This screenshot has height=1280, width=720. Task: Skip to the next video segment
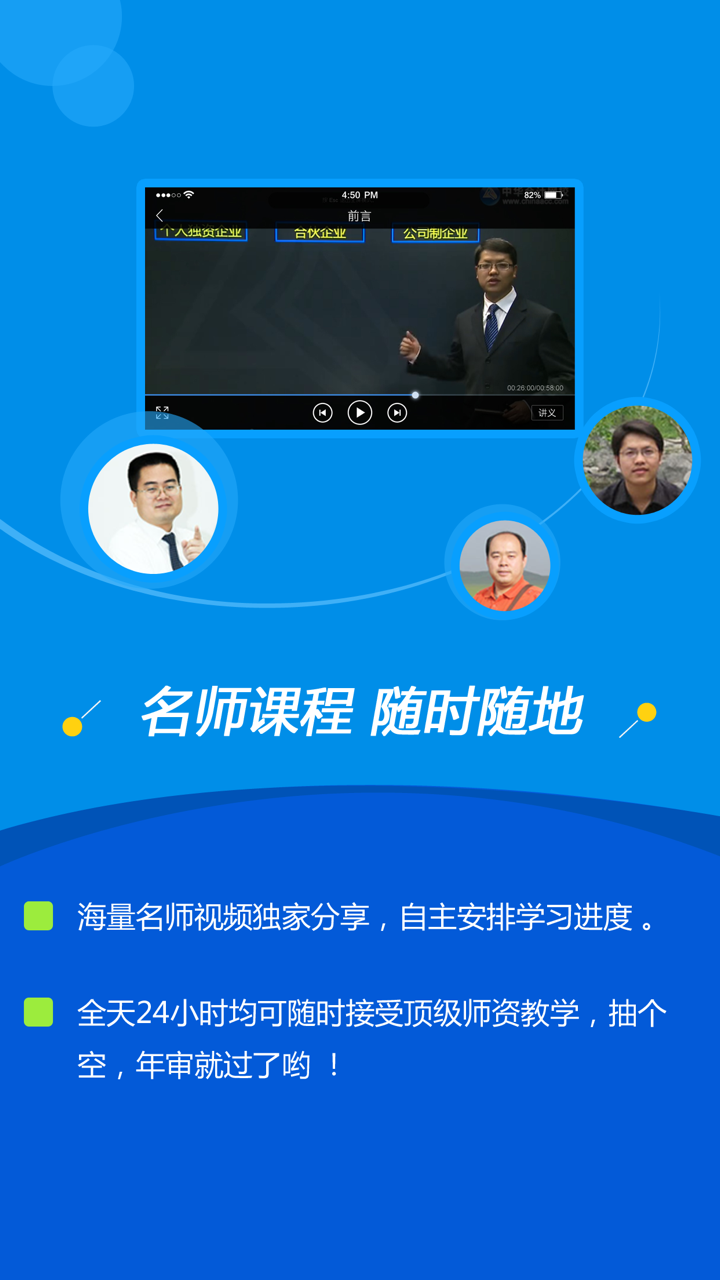[396, 412]
